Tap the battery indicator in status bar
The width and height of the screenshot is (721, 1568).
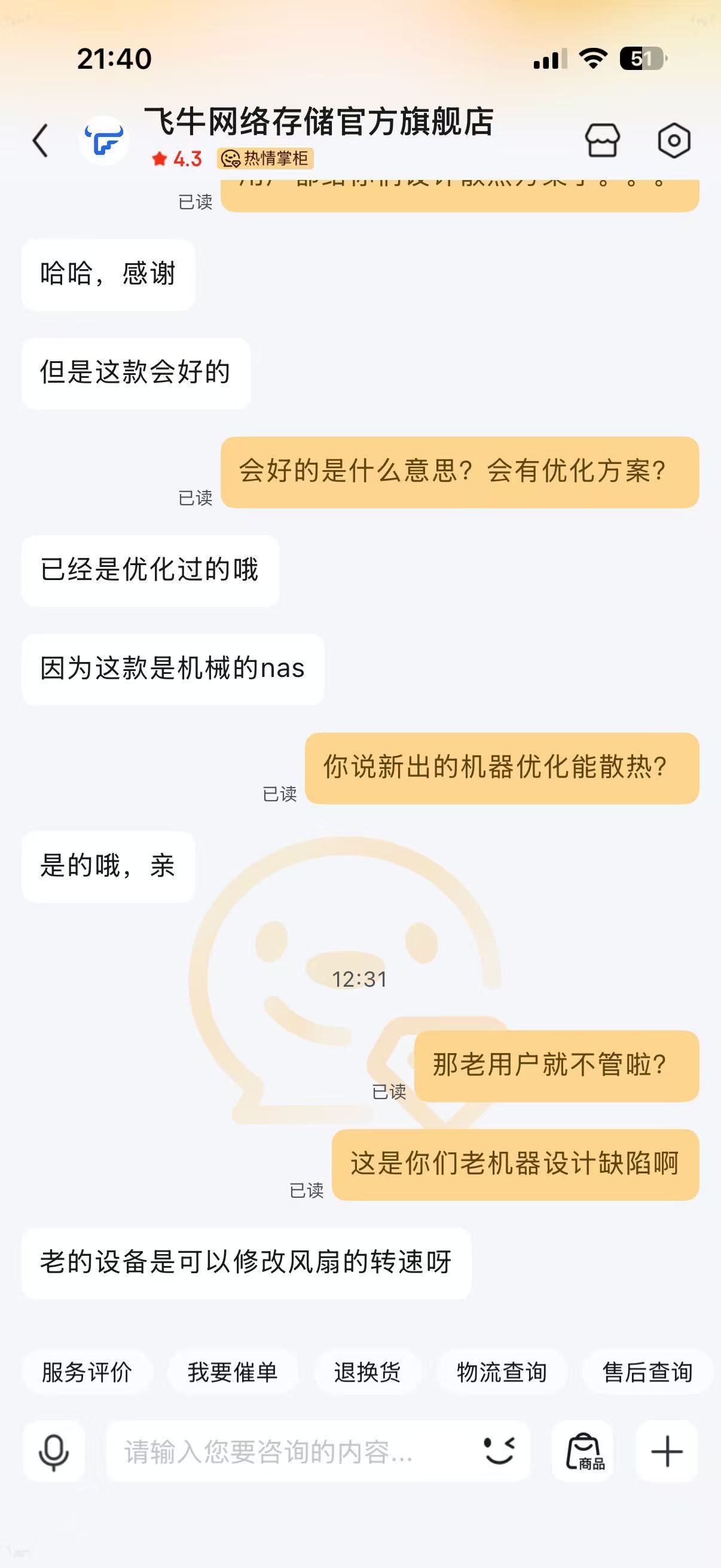643,59
